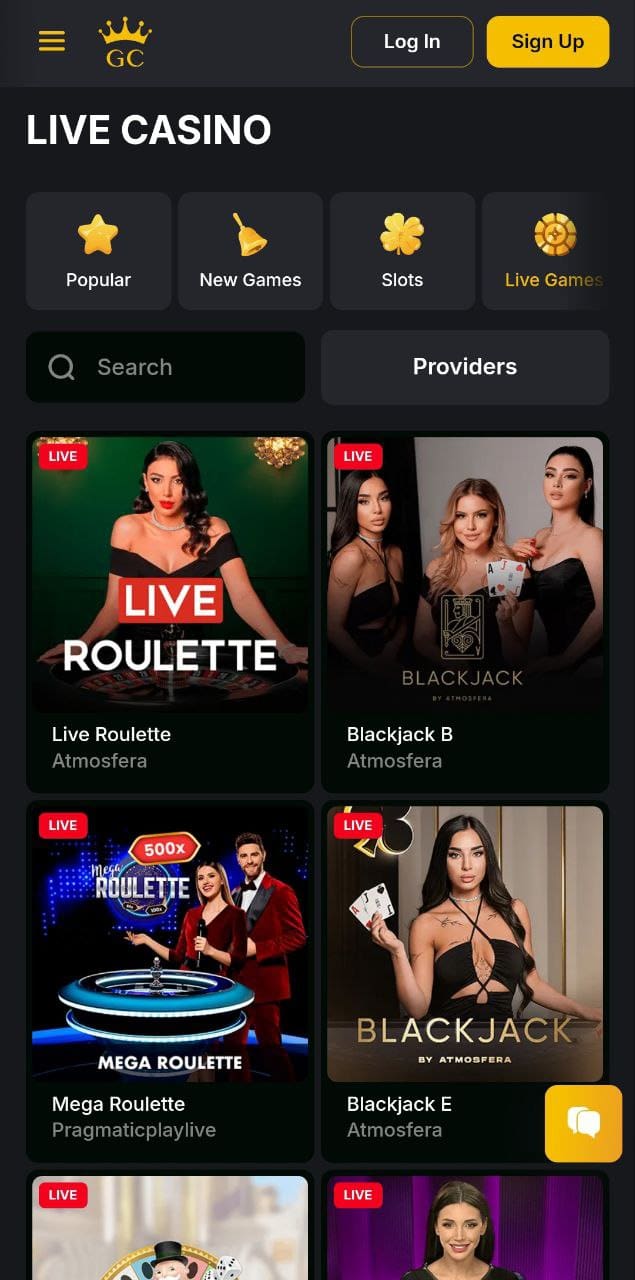635x1280 pixels.
Task: Switch to the Slots category
Action: click(x=402, y=251)
